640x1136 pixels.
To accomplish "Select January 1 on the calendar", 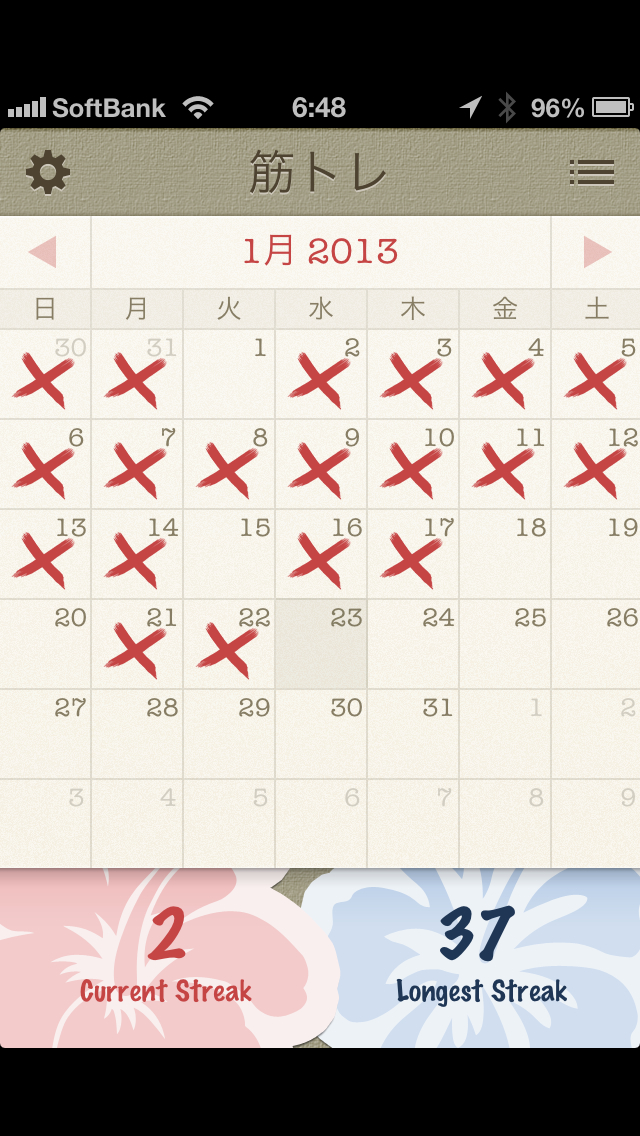I will [x=229, y=374].
